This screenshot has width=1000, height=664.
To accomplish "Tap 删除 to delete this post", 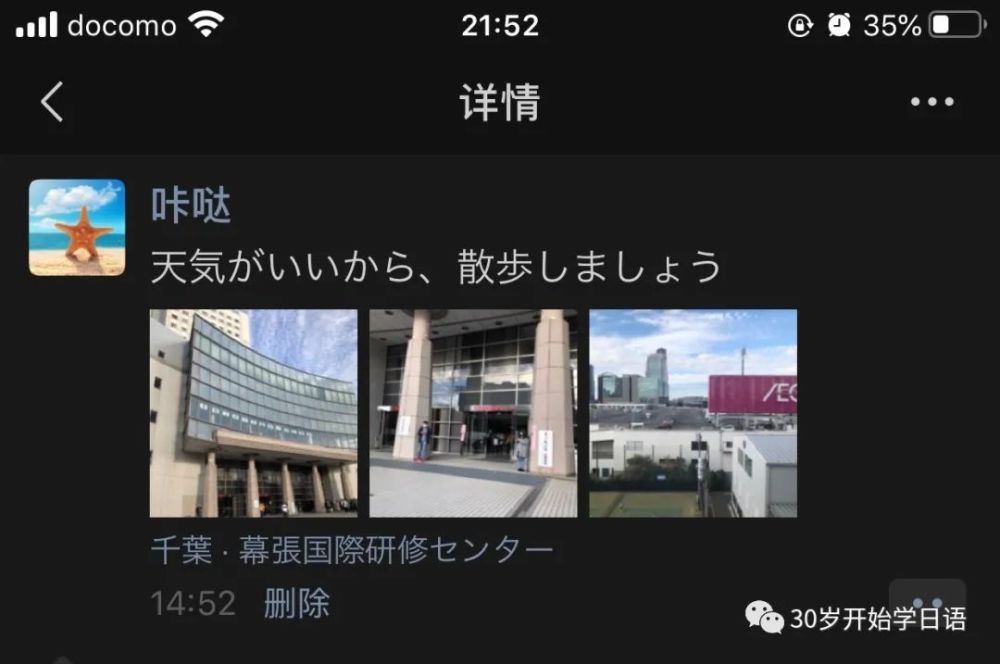I will click(x=297, y=603).
